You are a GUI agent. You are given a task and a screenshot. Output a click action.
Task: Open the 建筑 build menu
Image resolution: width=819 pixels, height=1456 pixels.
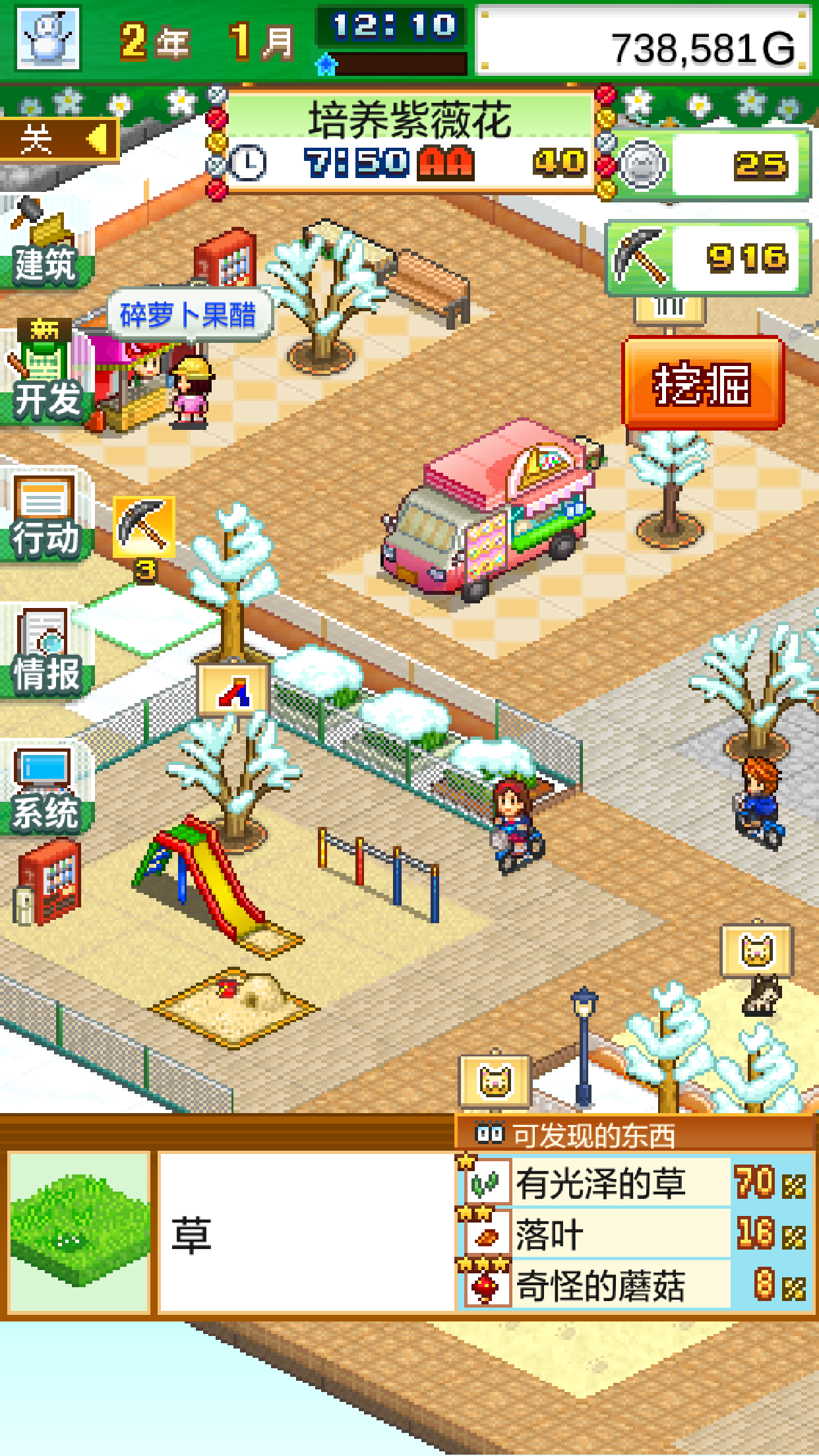click(45, 245)
